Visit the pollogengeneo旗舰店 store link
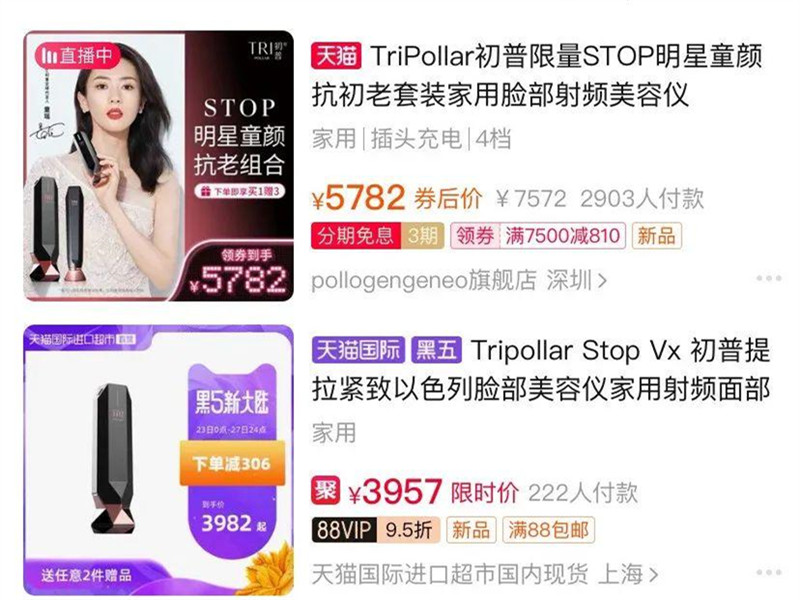The width and height of the screenshot is (800, 600). 459,279
